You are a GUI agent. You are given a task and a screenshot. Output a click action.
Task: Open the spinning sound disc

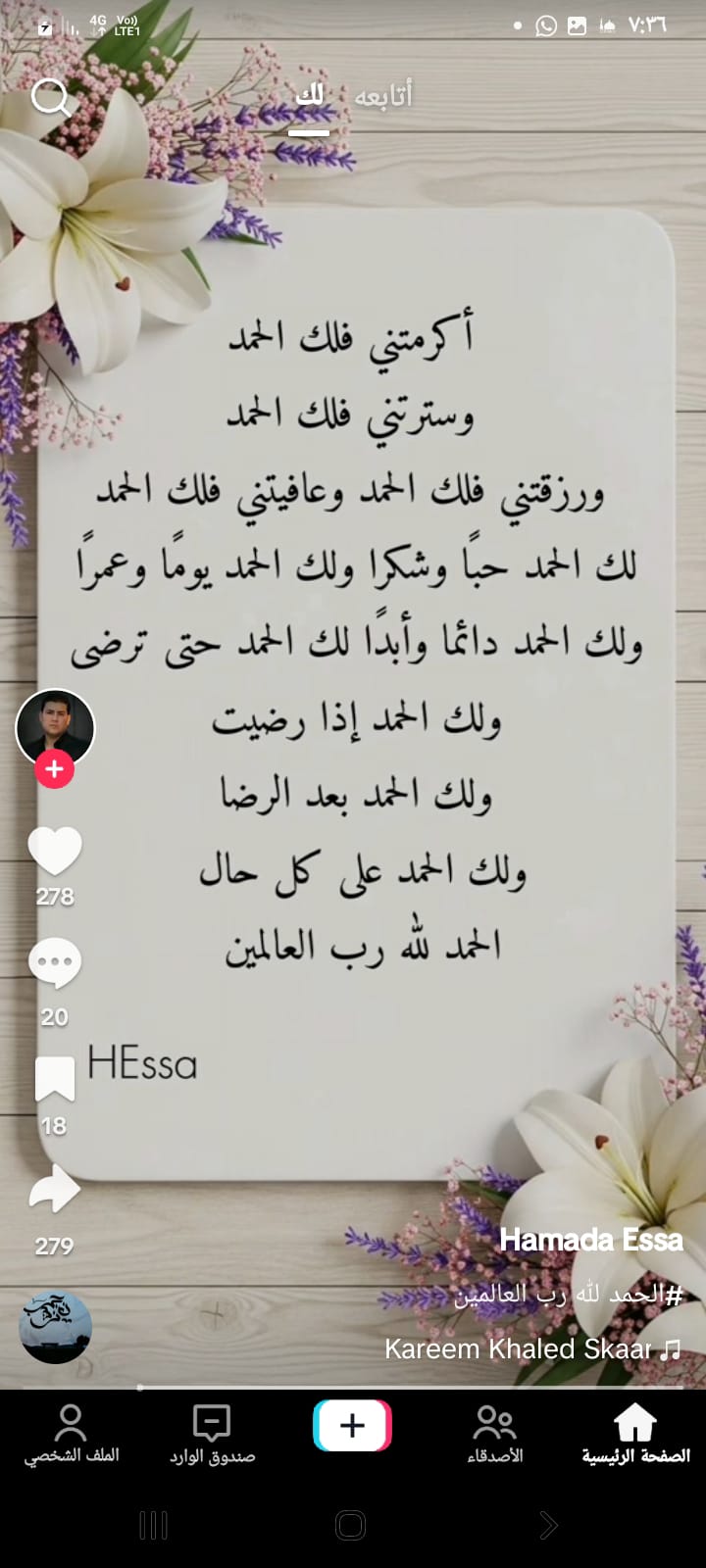tap(56, 1327)
